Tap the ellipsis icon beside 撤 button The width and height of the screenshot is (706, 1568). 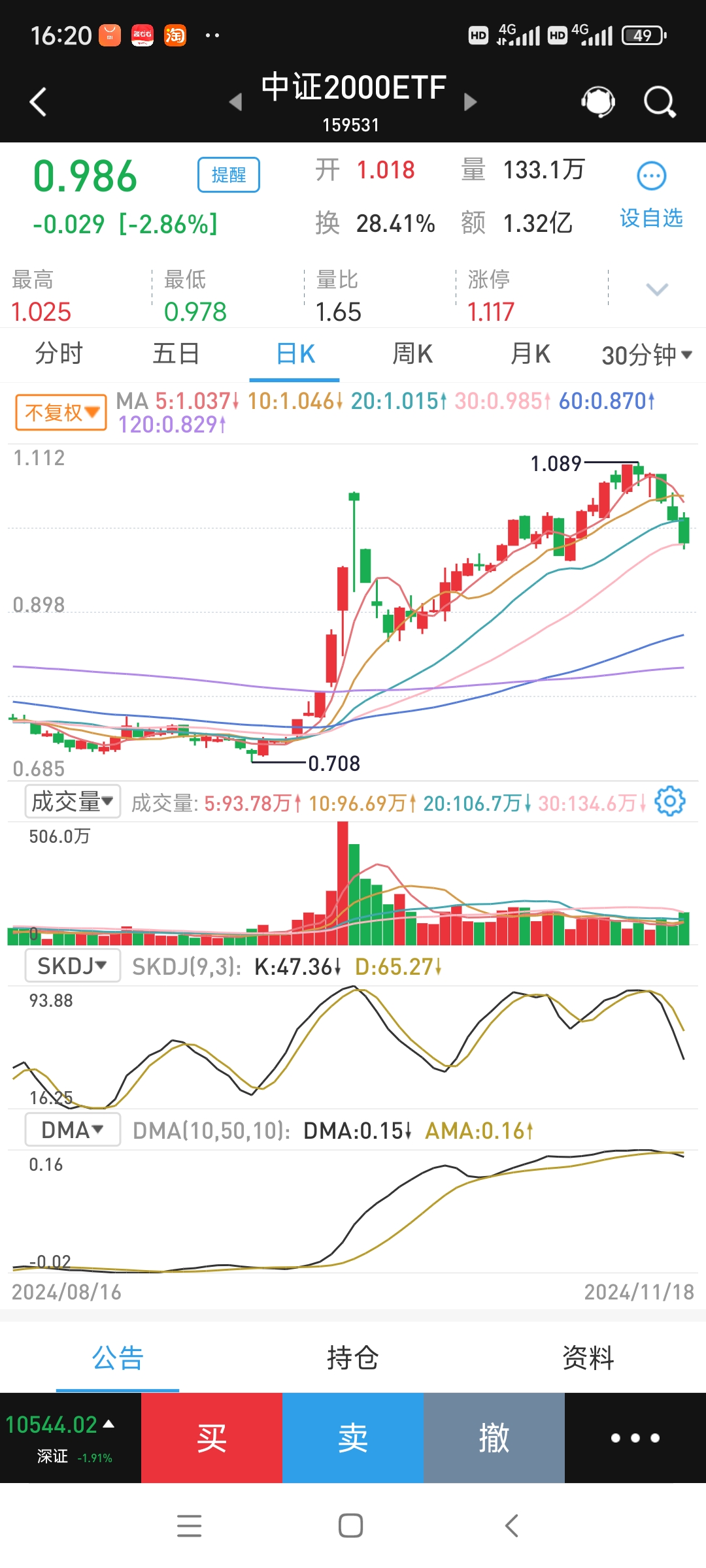tap(635, 1436)
